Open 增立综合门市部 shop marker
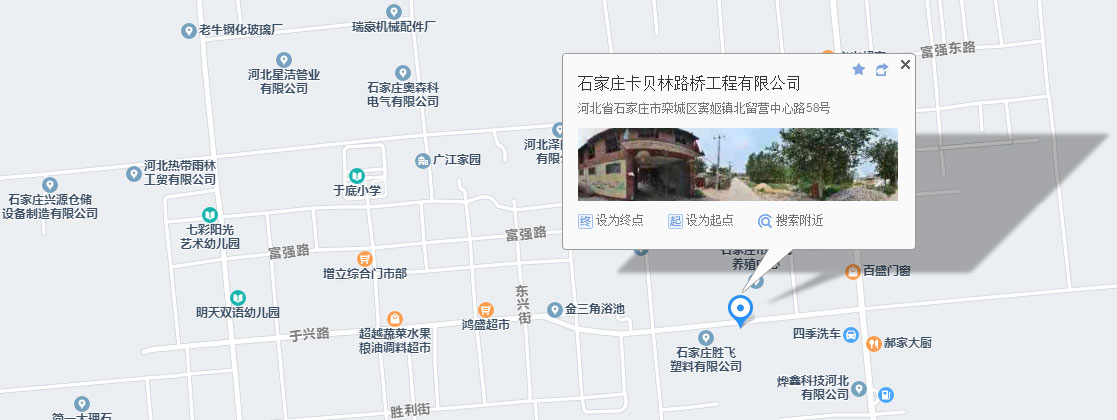The width and height of the screenshot is (1117, 420). pyautogui.click(x=364, y=258)
